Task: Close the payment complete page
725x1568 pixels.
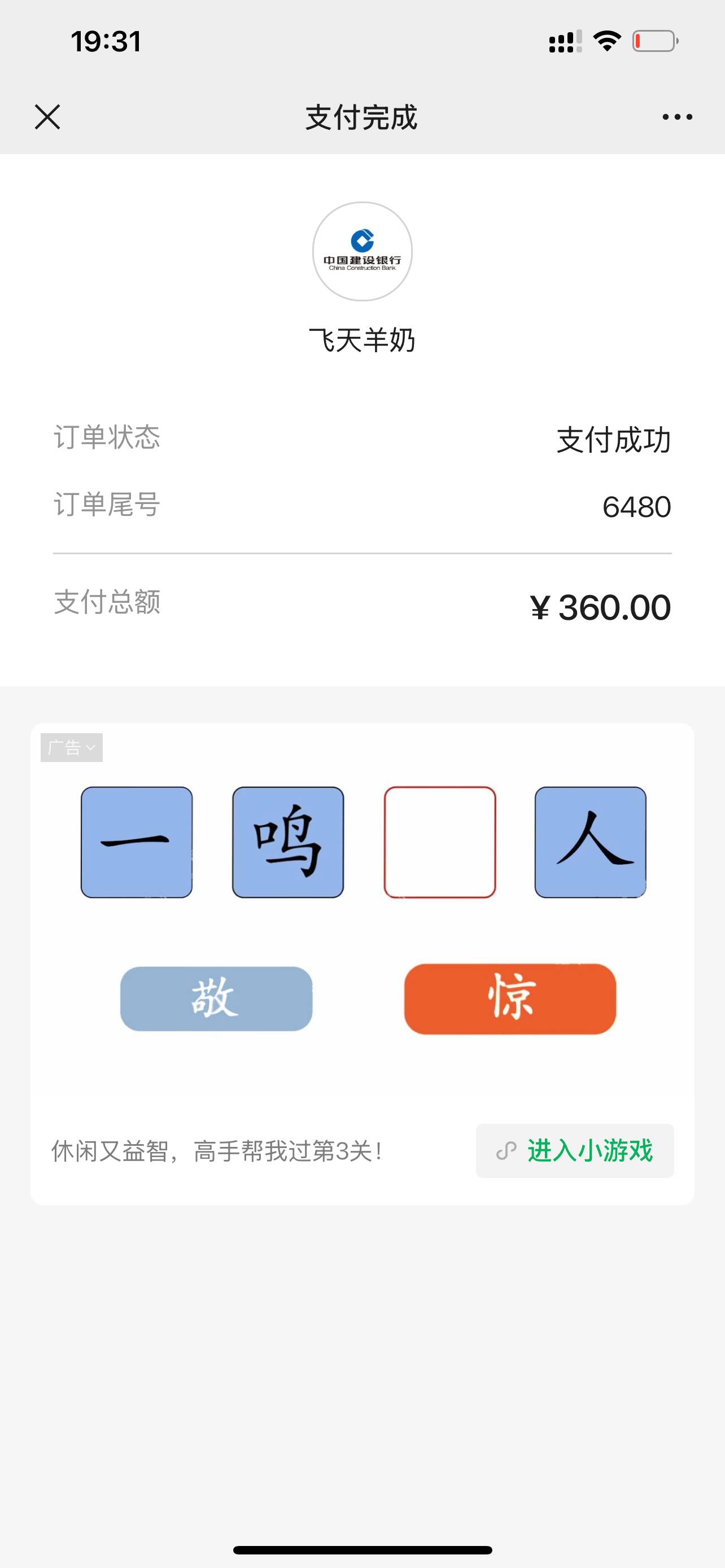Action: point(47,117)
